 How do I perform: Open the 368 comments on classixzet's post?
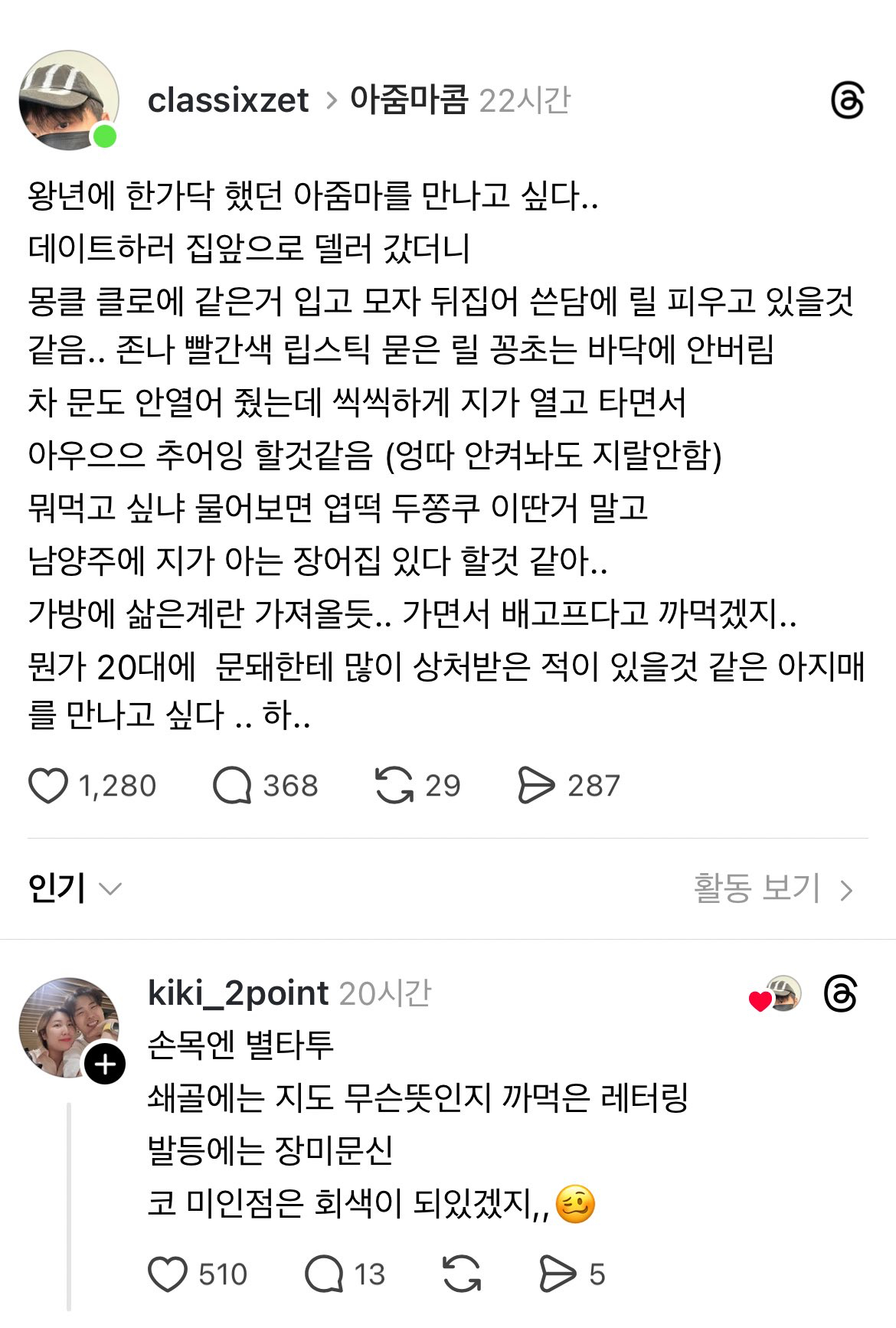[232, 786]
